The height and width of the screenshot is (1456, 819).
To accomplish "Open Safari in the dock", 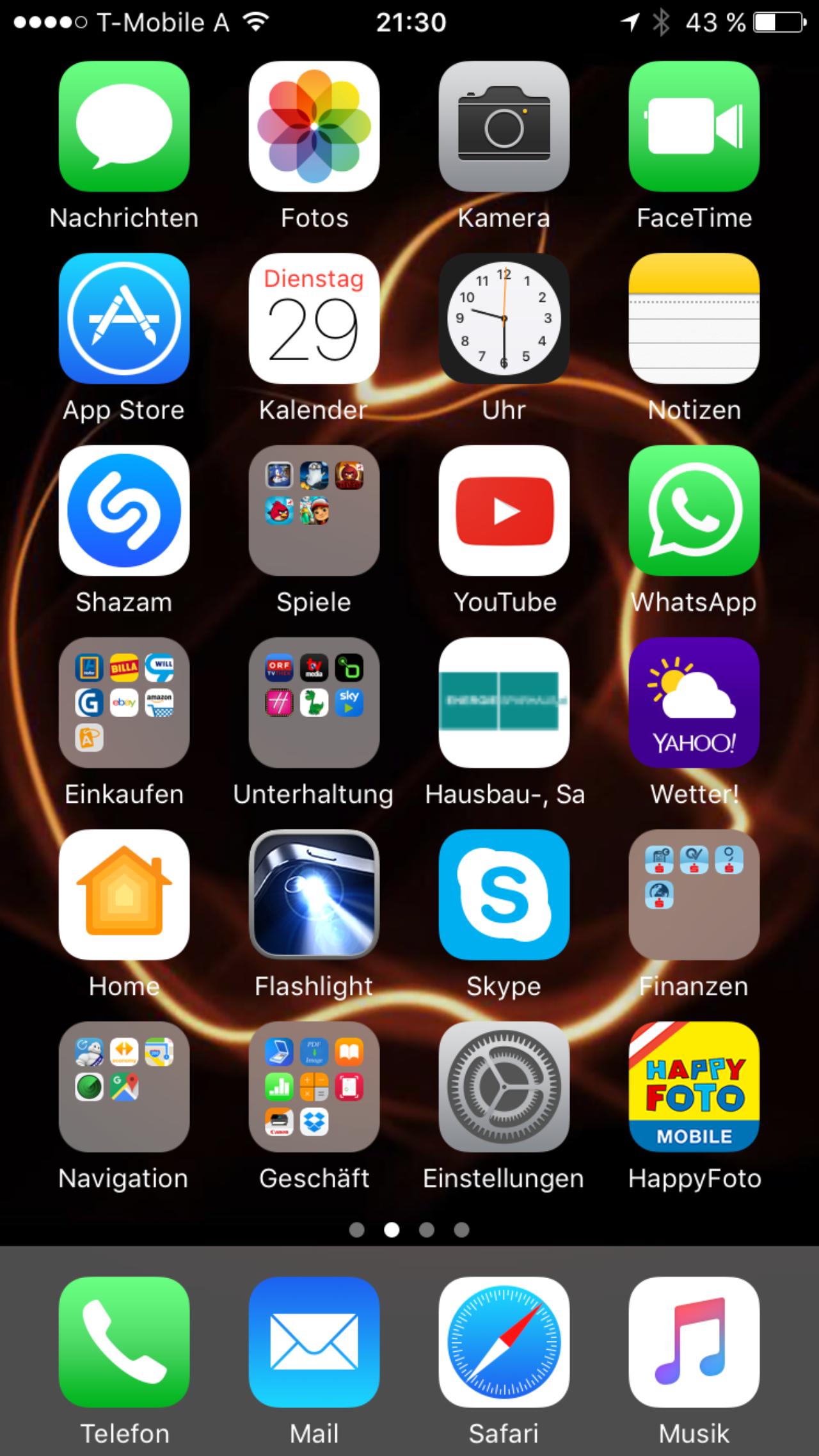I will click(504, 1342).
